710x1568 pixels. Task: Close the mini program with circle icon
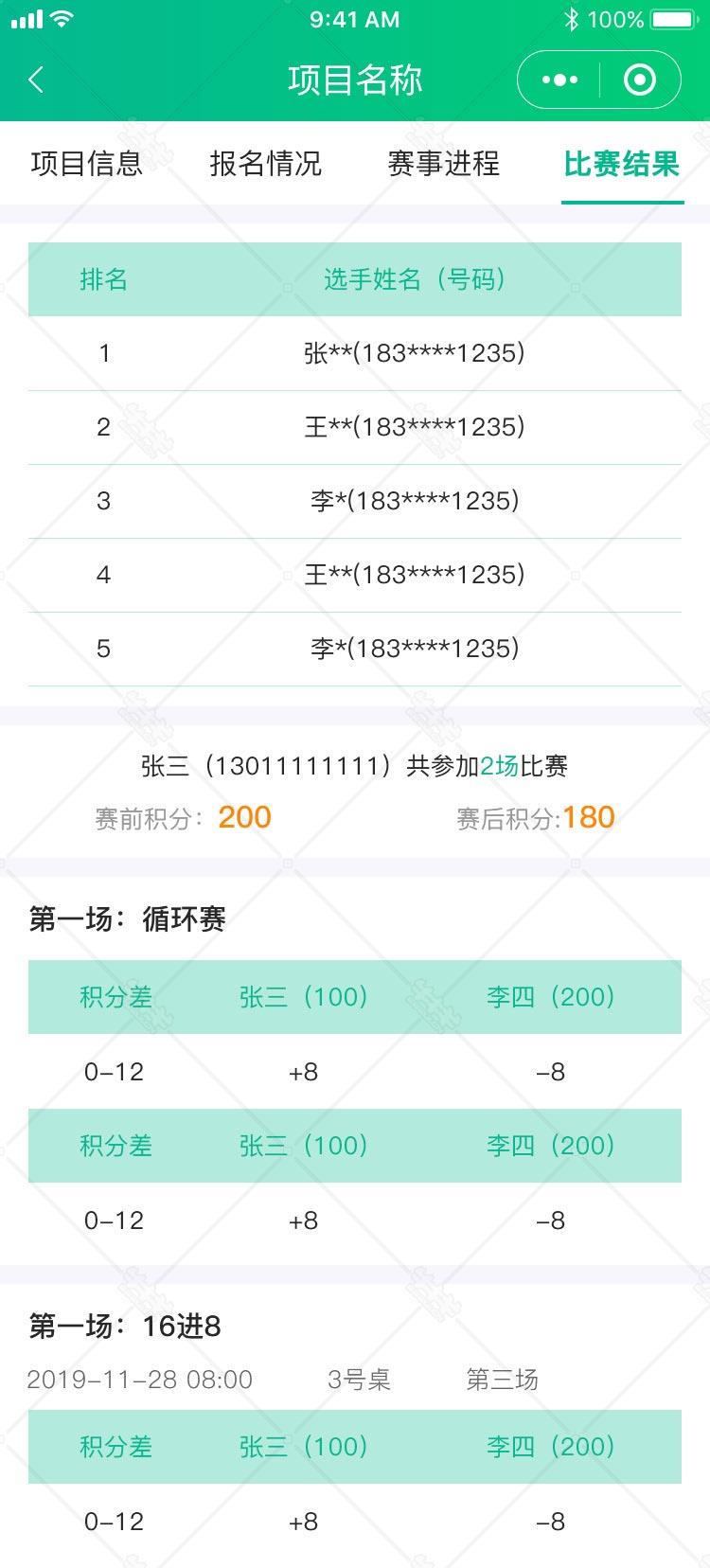pyautogui.click(x=640, y=80)
